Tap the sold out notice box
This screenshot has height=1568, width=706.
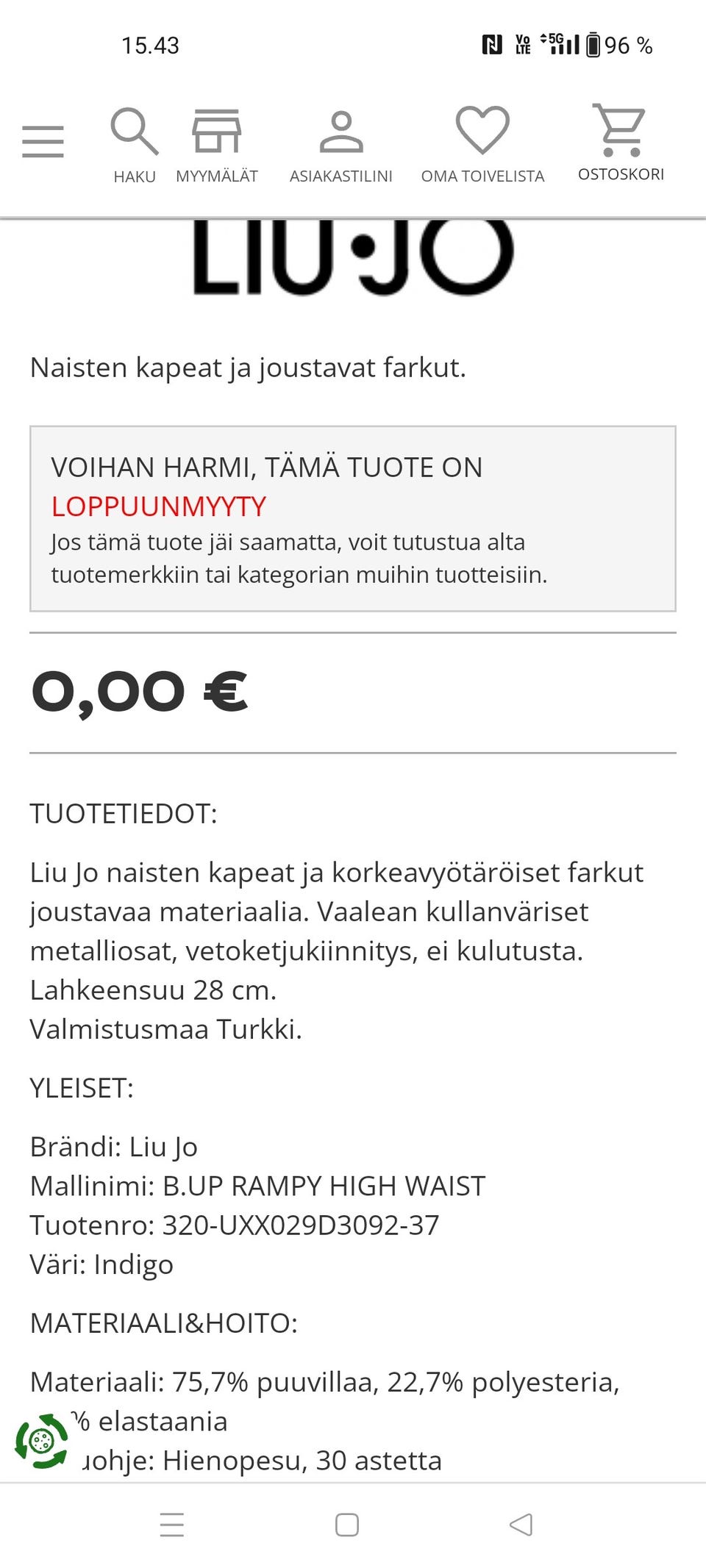[352, 518]
